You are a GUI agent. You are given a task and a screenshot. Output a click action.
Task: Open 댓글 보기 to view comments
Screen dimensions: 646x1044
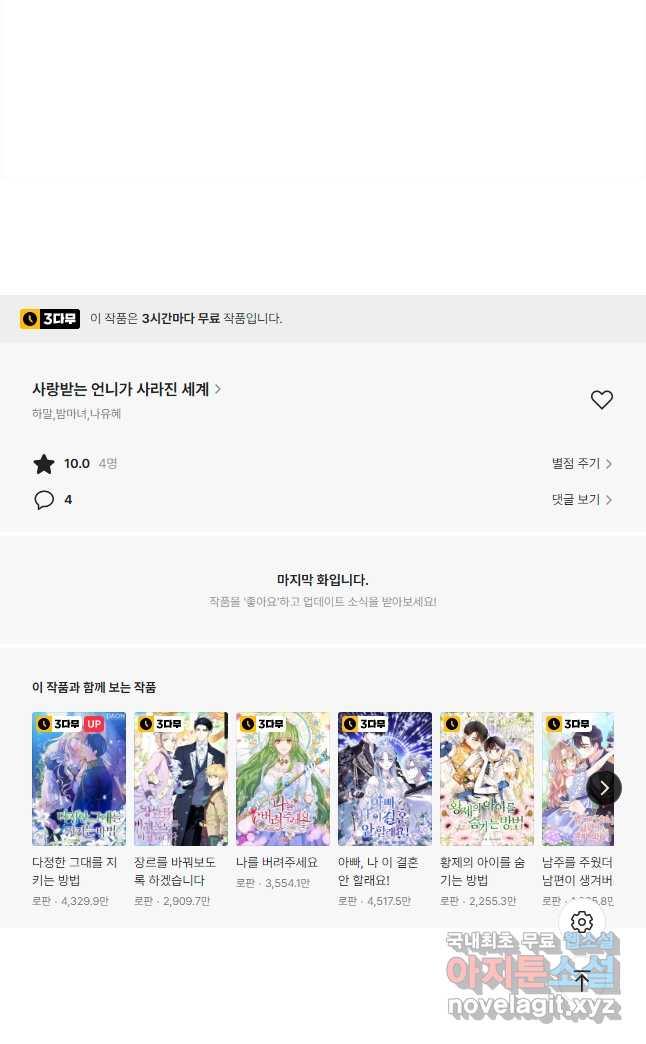click(x=581, y=500)
